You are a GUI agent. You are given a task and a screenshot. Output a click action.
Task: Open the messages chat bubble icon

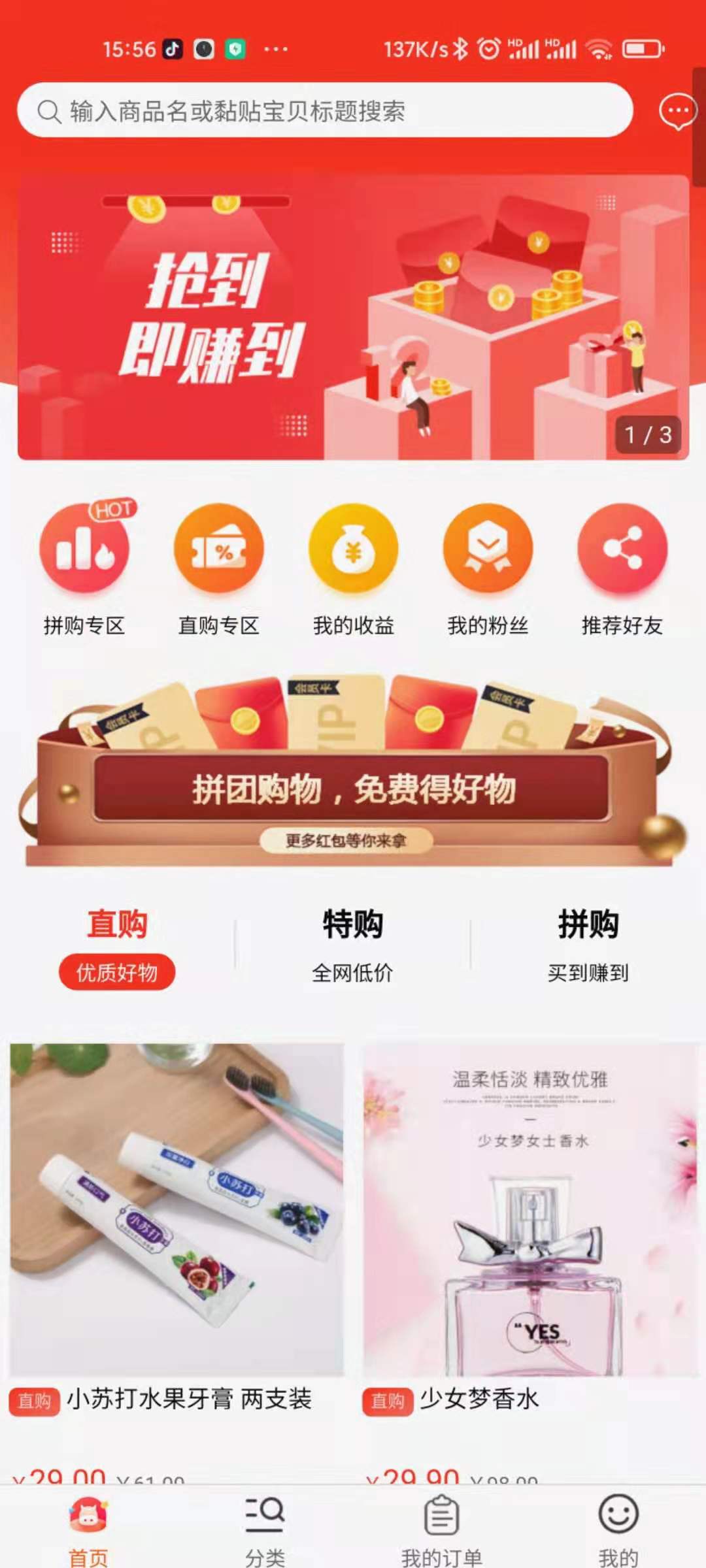pos(677,111)
